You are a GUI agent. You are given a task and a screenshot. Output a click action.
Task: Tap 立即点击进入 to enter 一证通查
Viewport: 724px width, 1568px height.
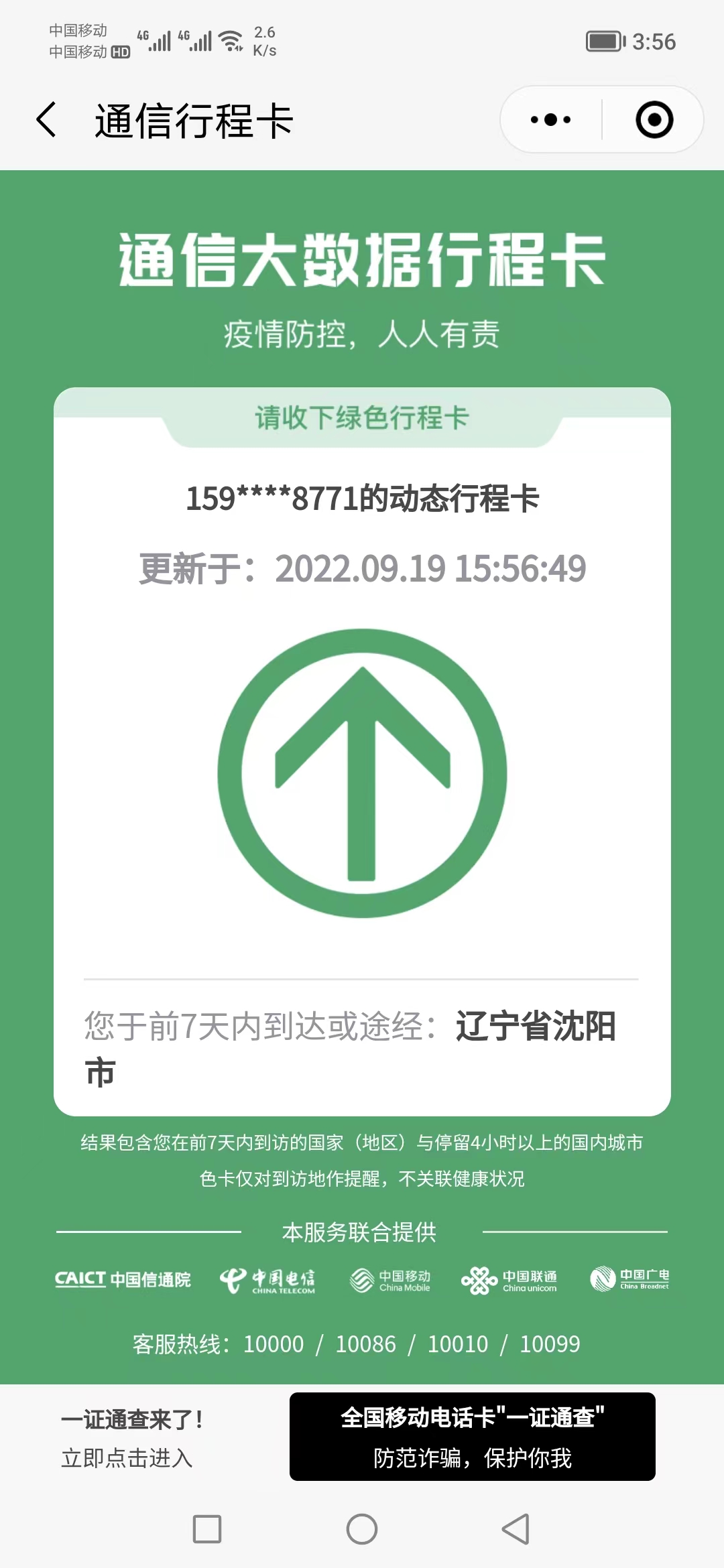coord(127,1458)
